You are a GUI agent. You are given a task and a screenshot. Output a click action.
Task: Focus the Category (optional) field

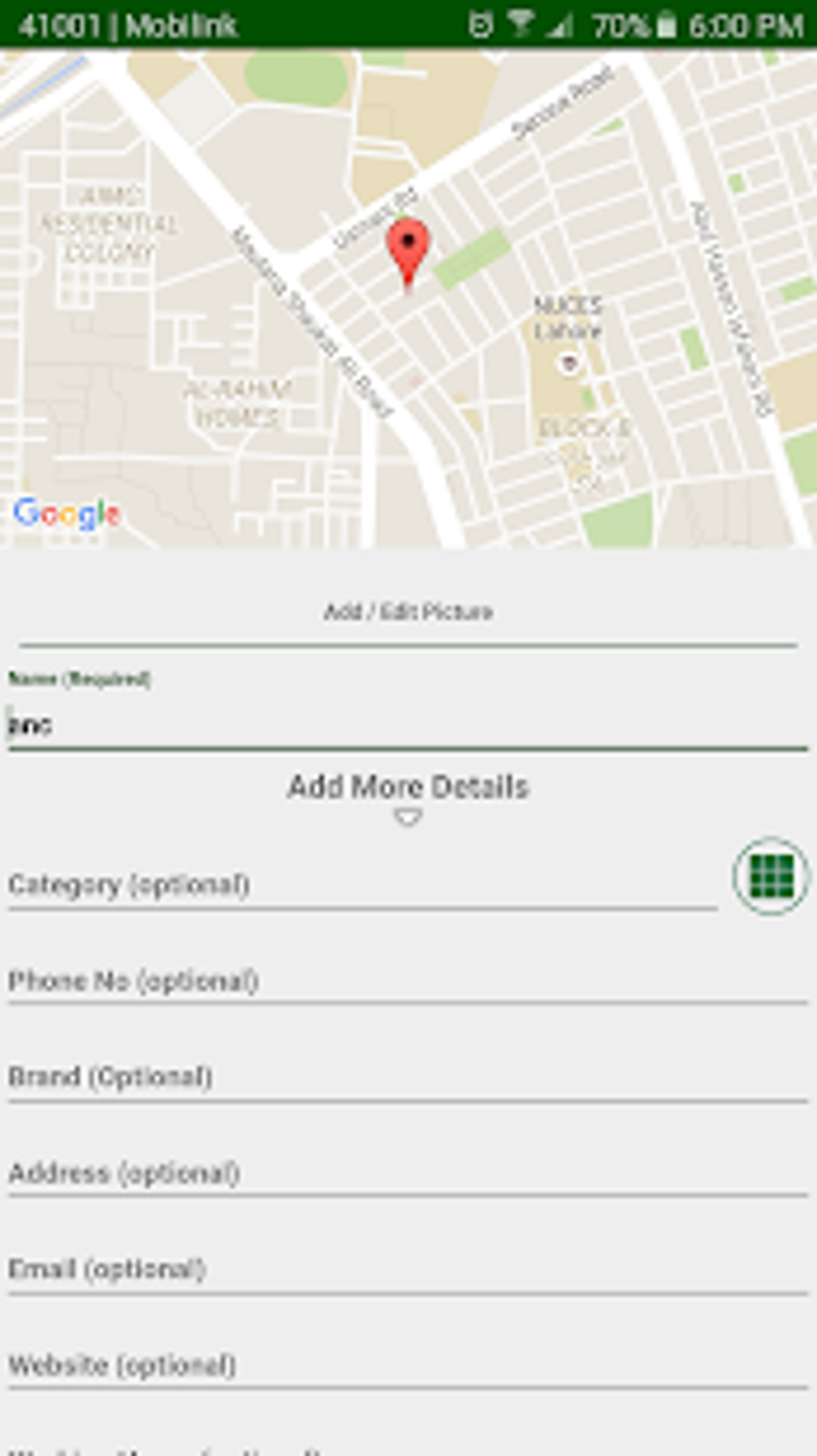[360, 885]
